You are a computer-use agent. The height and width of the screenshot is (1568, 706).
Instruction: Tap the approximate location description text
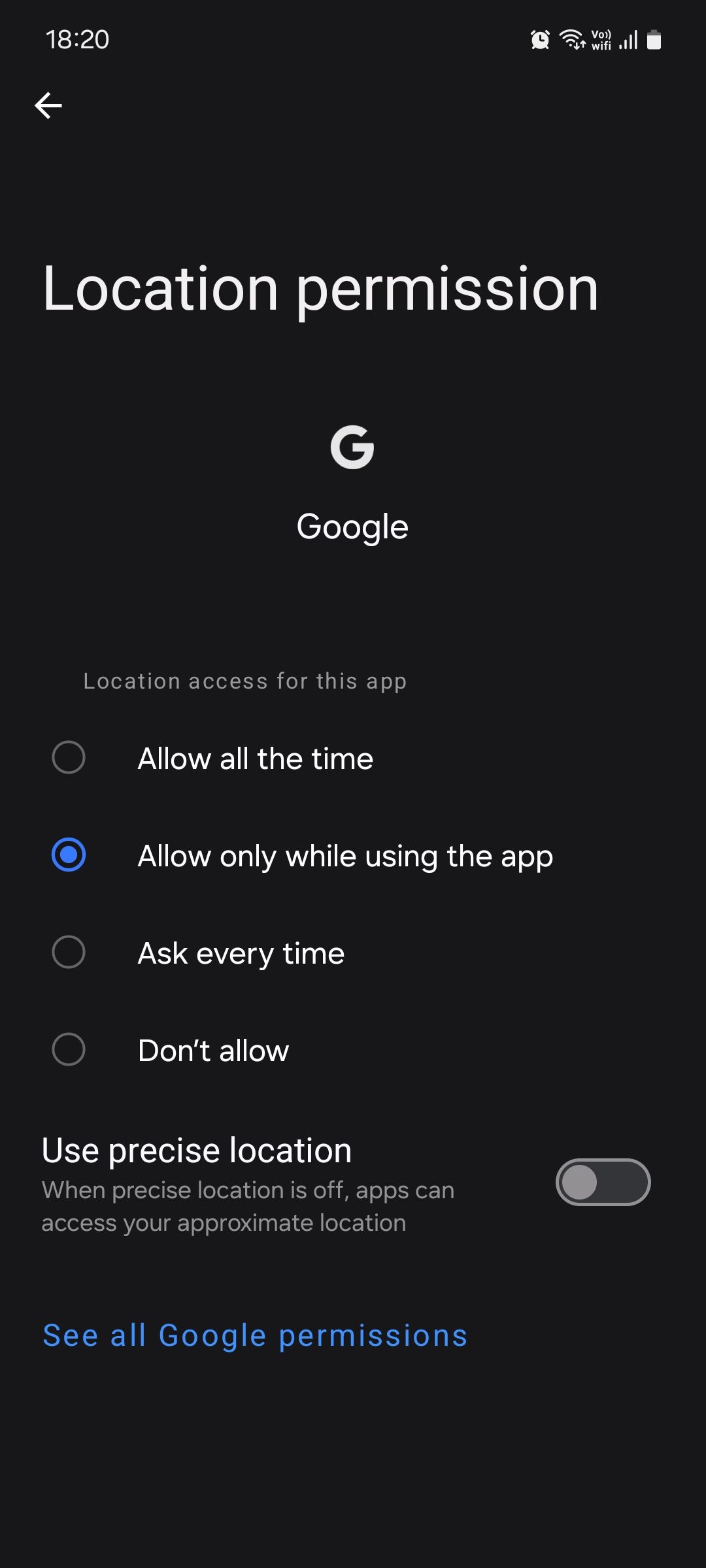point(246,1205)
